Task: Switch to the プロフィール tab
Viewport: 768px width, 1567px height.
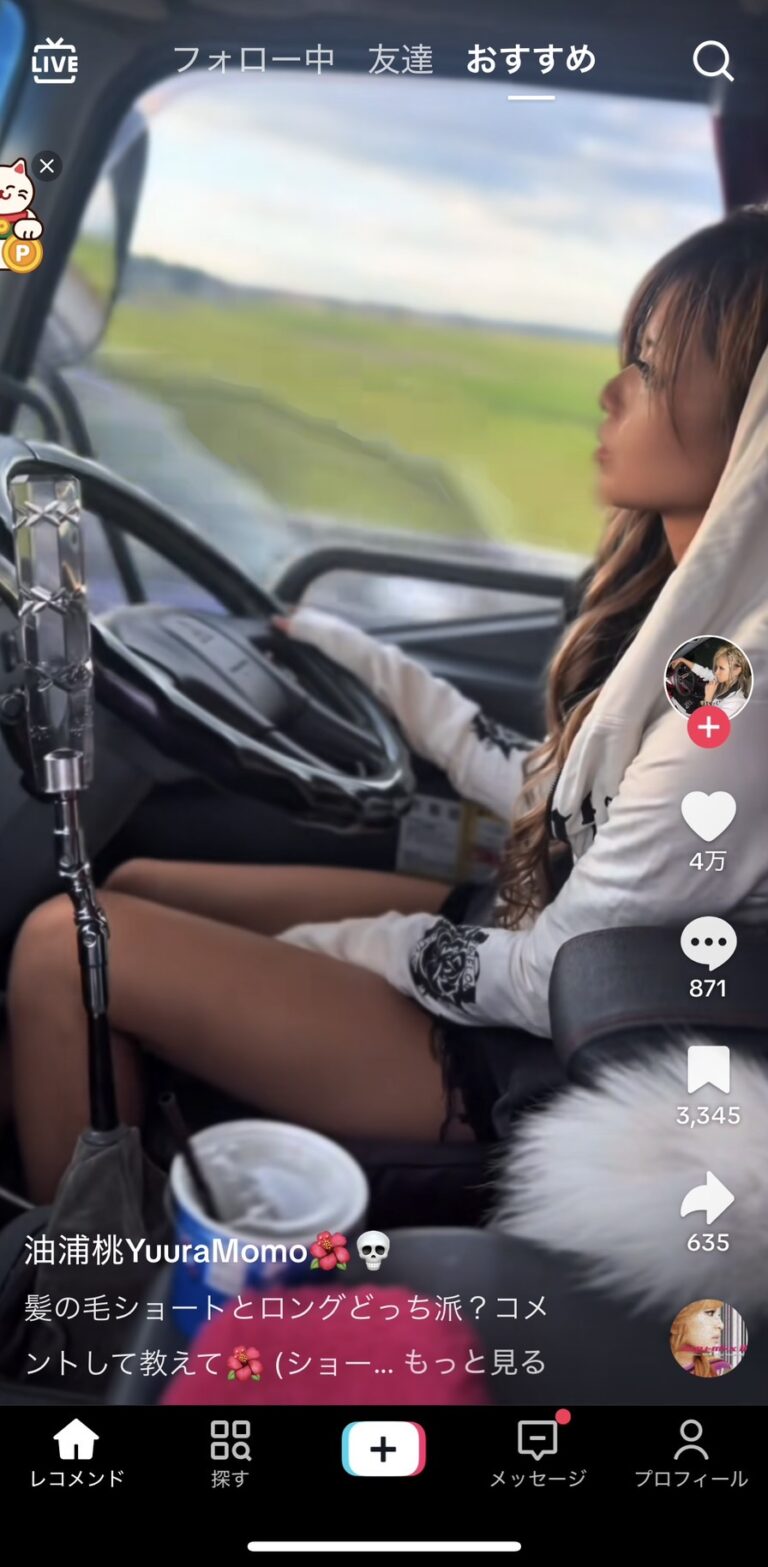Action: [691, 1453]
